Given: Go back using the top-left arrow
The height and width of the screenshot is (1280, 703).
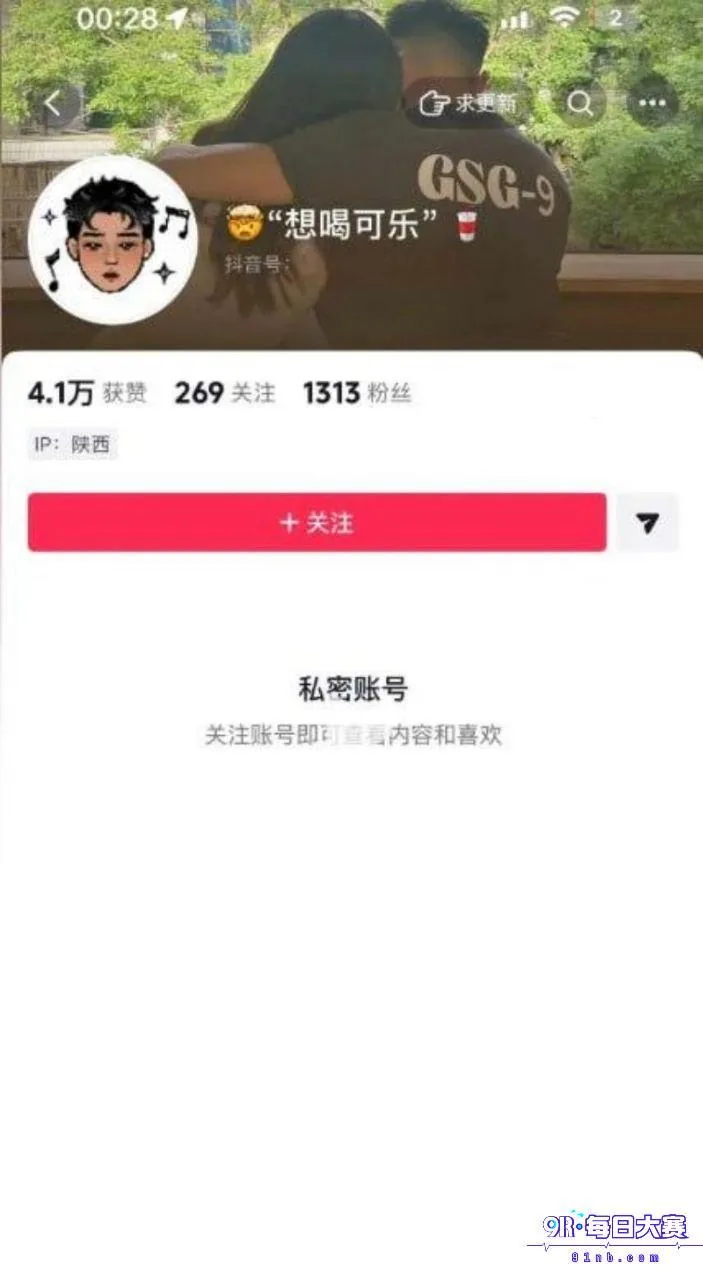Looking at the screenshot, I should point(52,102).
